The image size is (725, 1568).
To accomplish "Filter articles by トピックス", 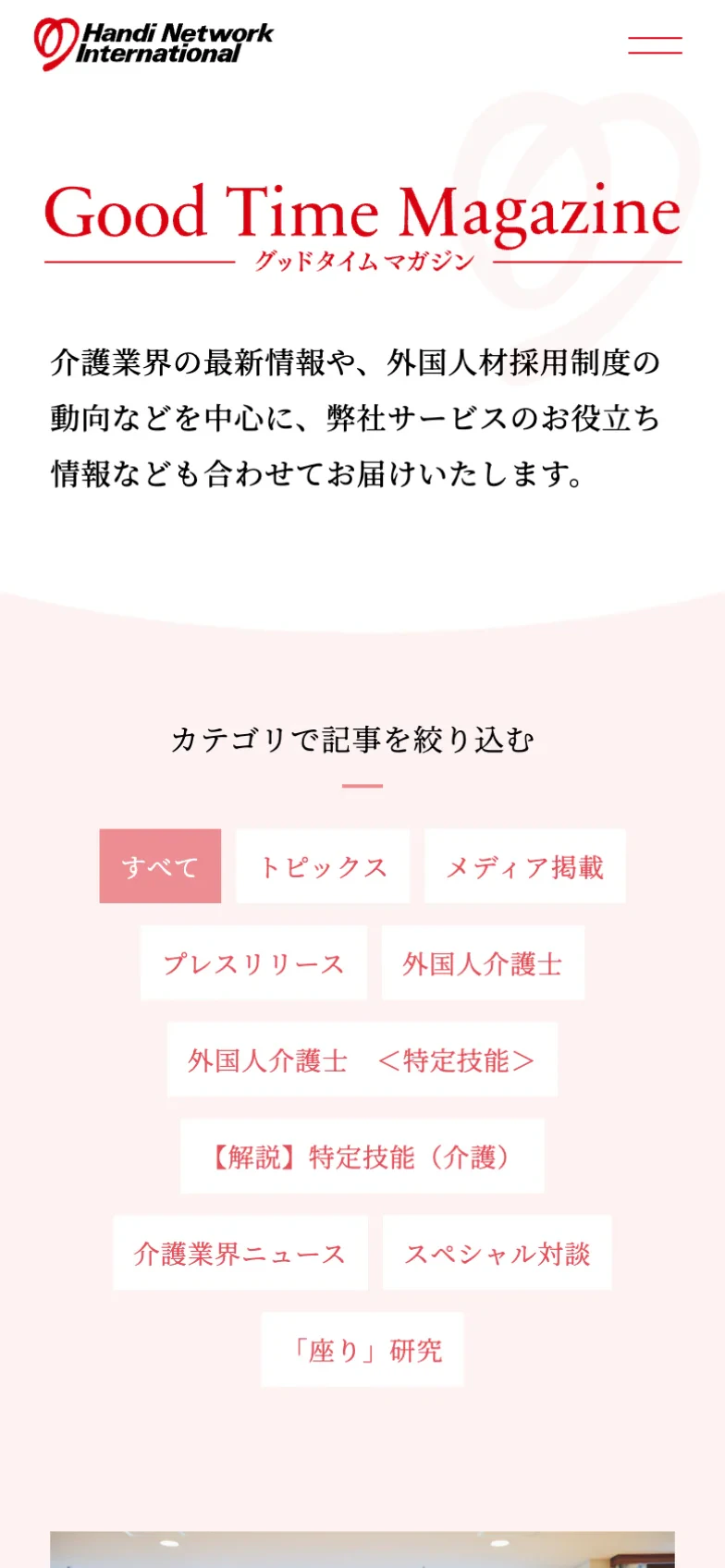I will pos(323,866).
